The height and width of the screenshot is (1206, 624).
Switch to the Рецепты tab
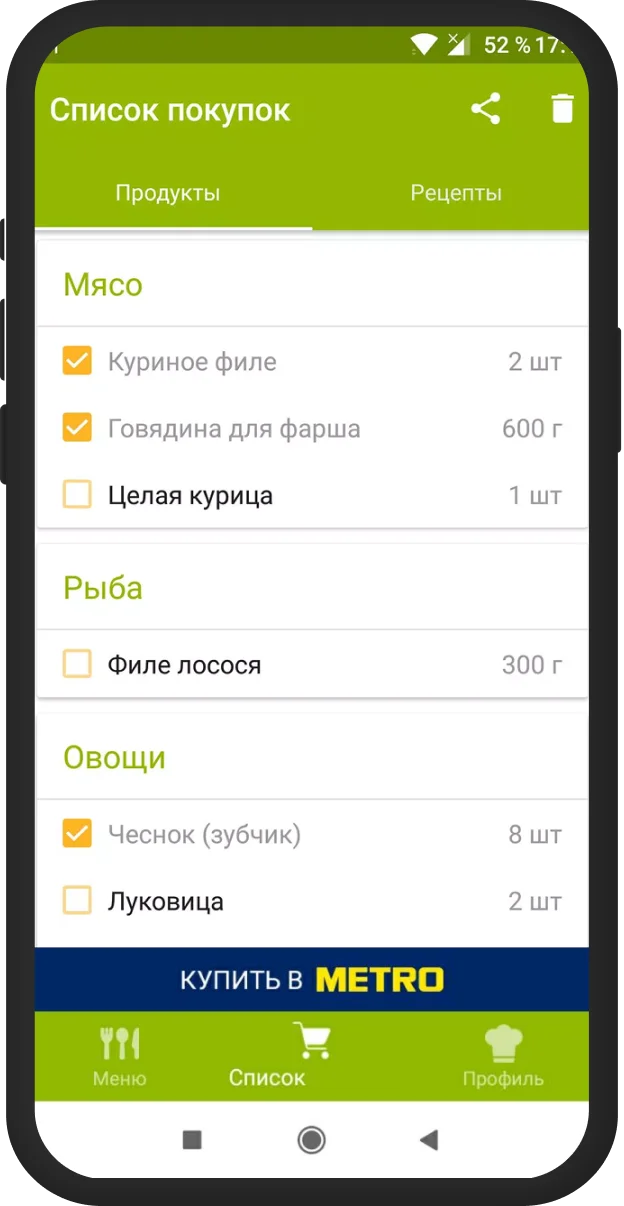pyautogui.click(x=456, y=193)
